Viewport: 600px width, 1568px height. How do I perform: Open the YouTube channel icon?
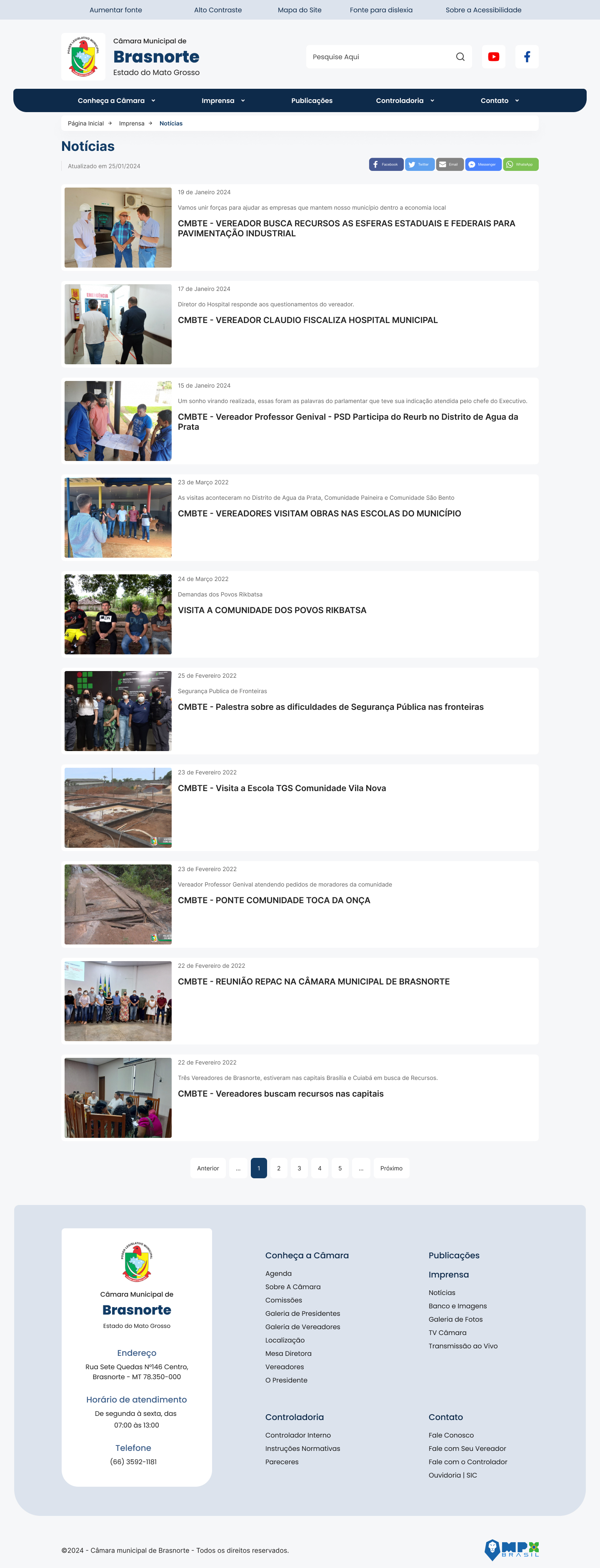pyautogui.click(x=493, y=57)
